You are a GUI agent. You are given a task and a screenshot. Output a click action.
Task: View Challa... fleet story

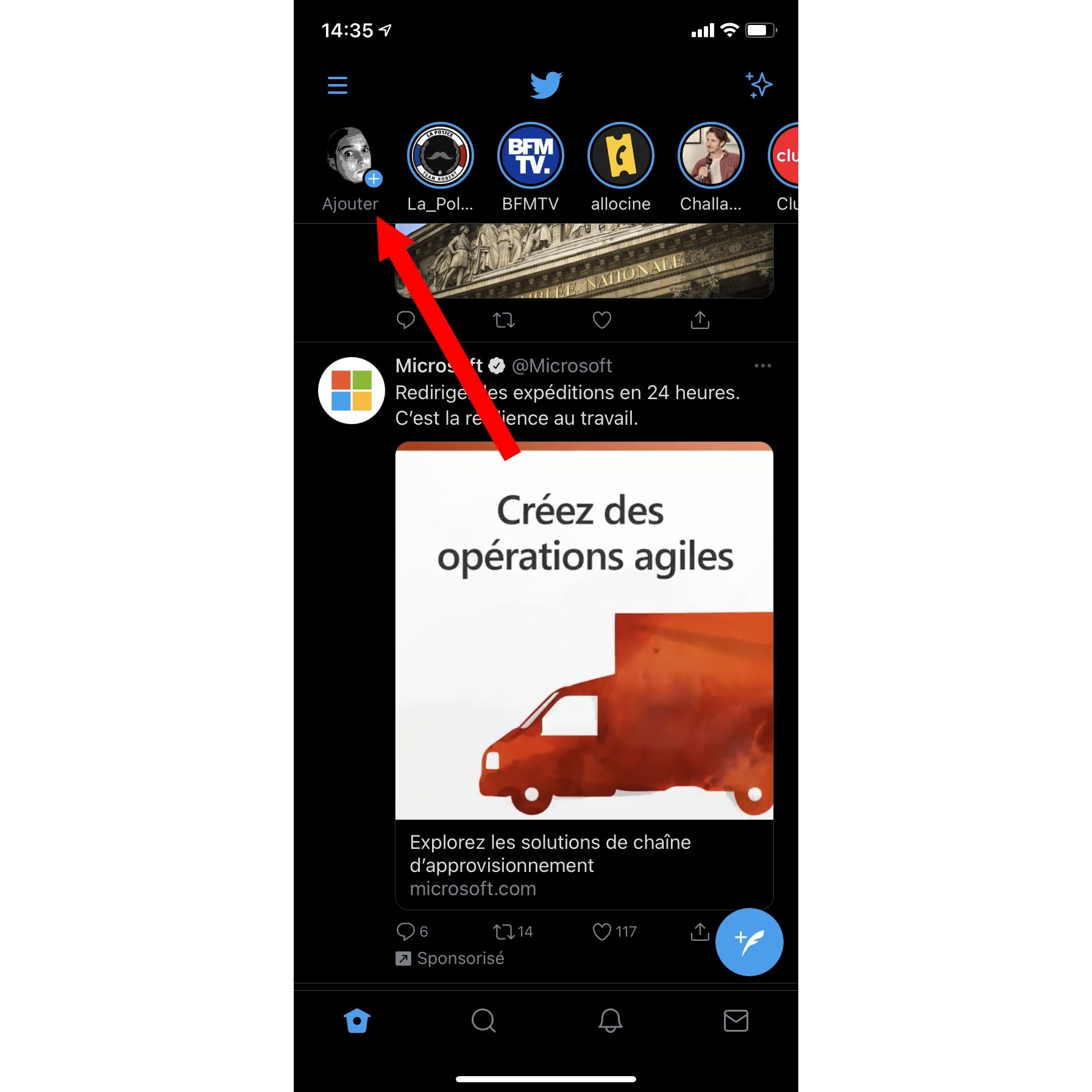point(711,156)
